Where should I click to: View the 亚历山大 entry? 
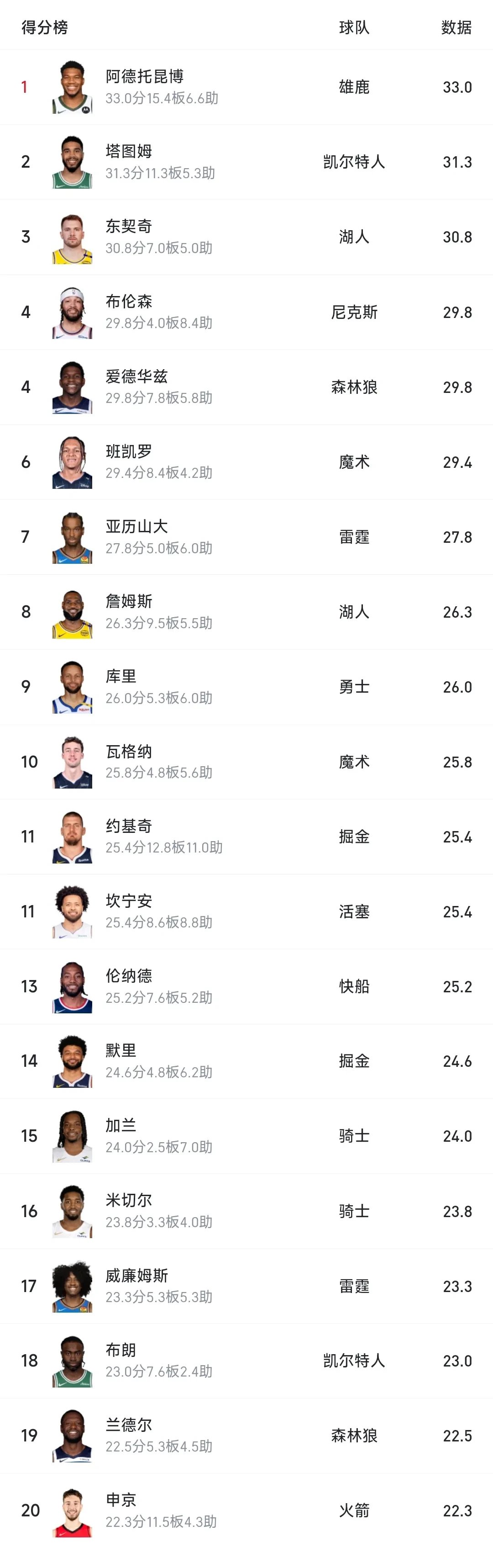pos(137,526)
